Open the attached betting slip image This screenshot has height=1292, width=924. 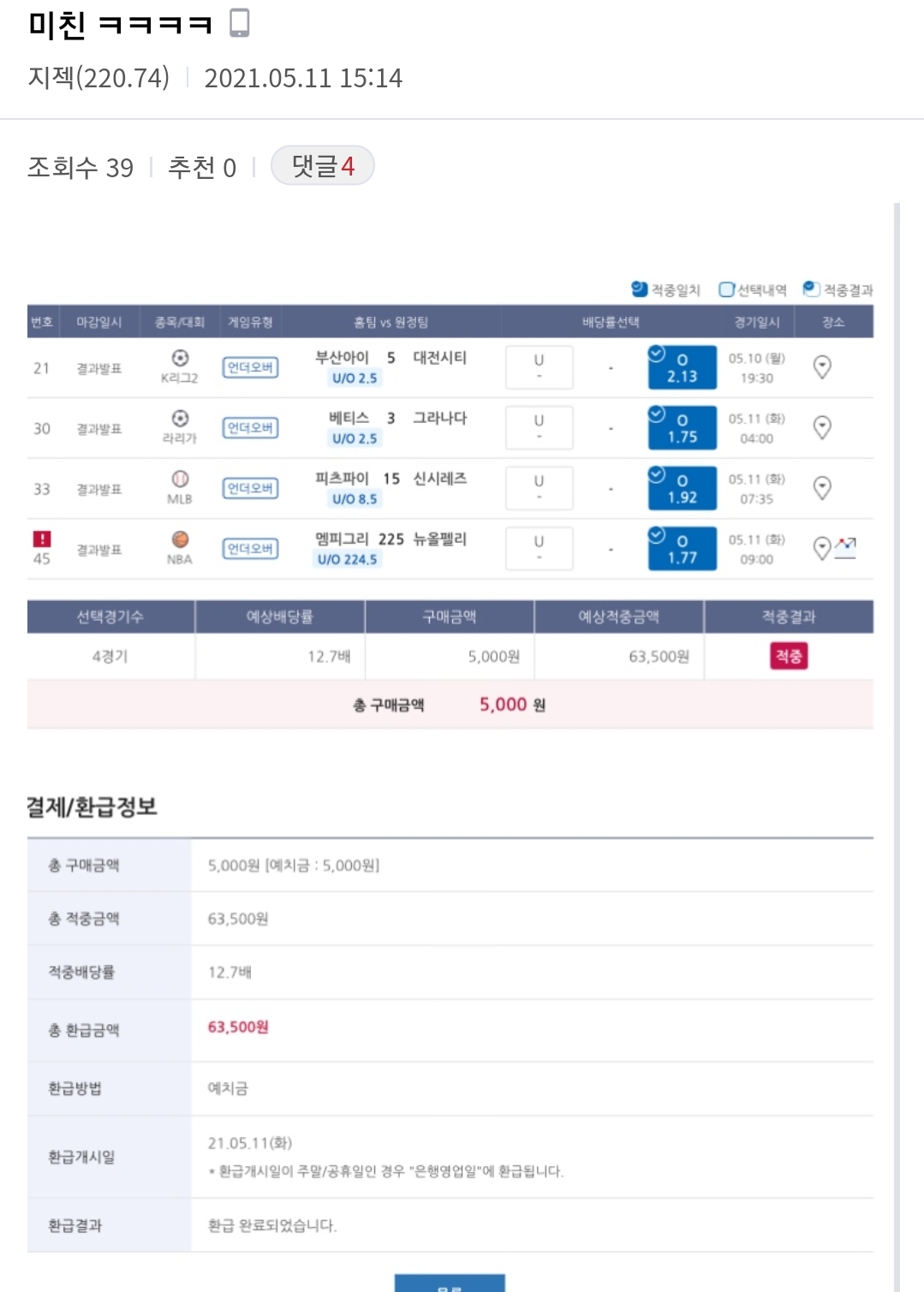450,753
